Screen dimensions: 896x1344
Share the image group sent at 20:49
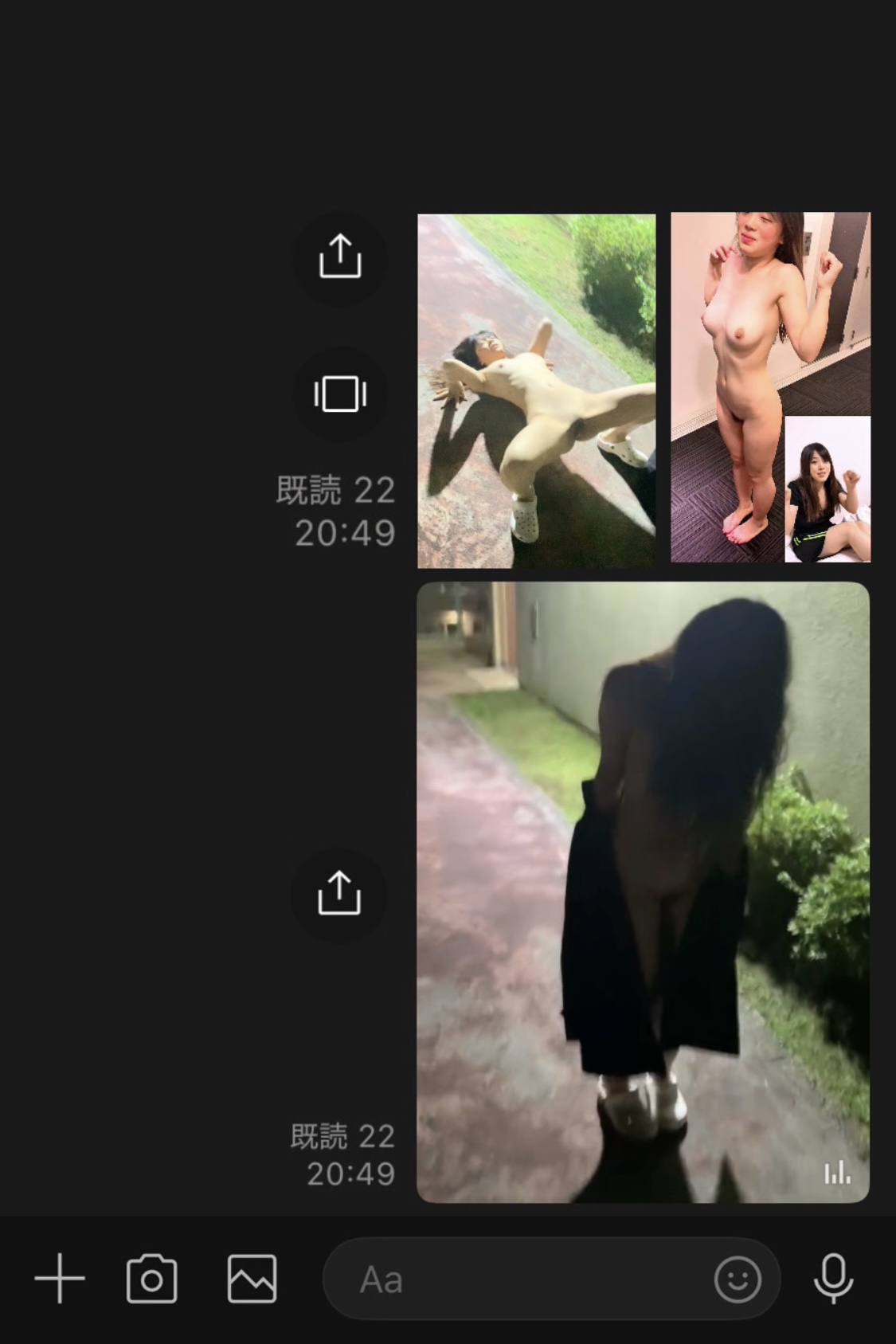point(340,257)
